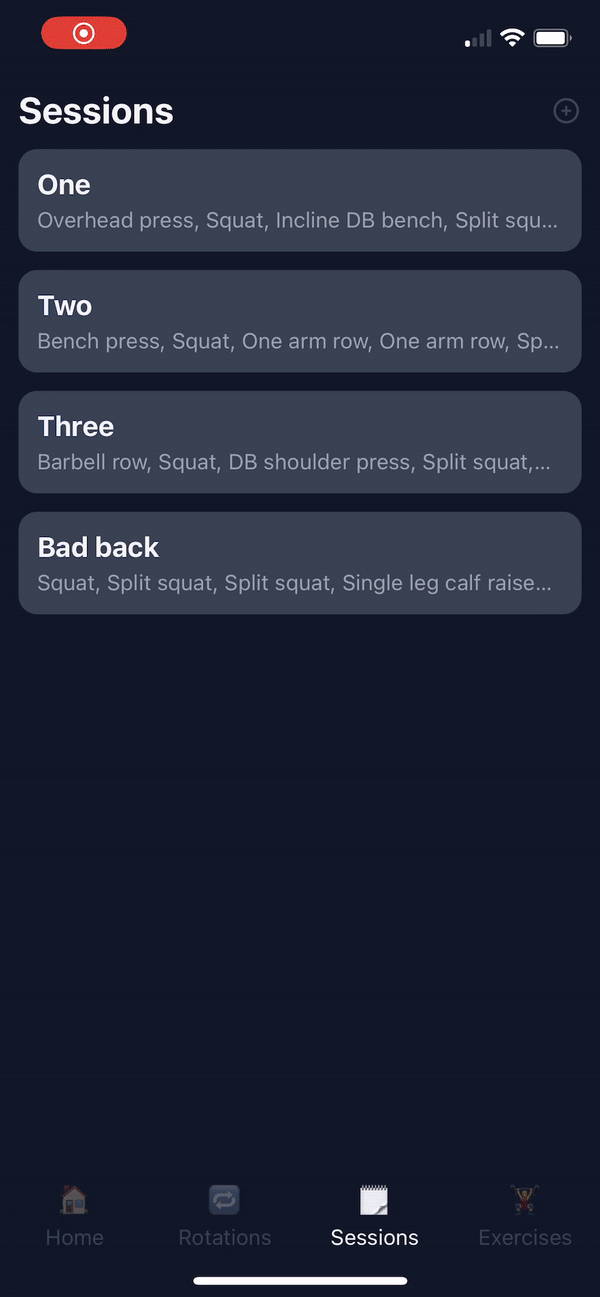Add a new session with the plus icon
The width and height of the screenshot is (600, 1297).
[x=566, y=111]
